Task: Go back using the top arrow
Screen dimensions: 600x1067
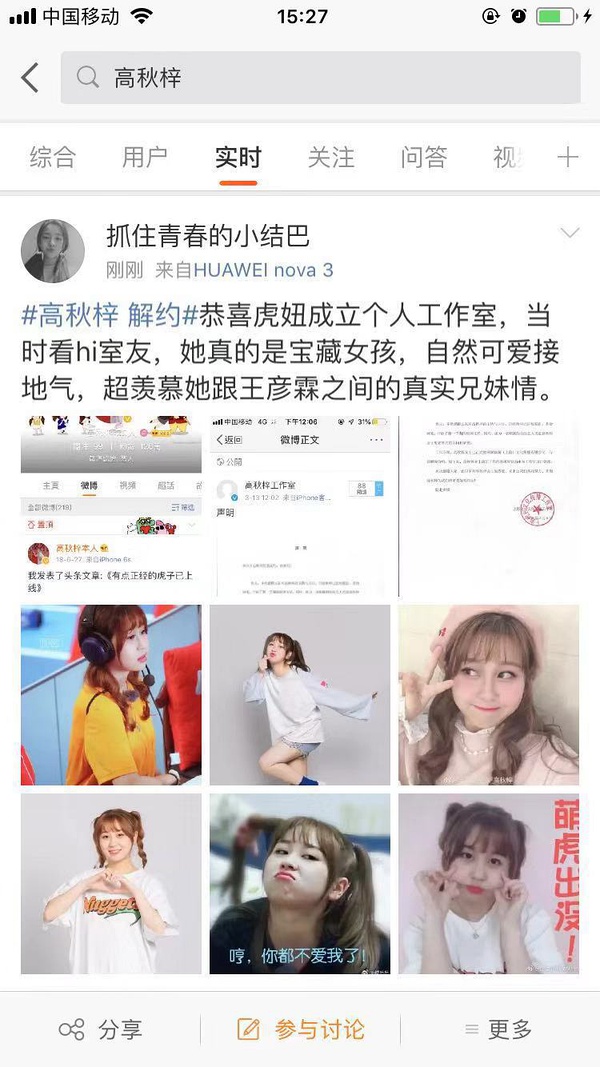Action: click(30, 78)
